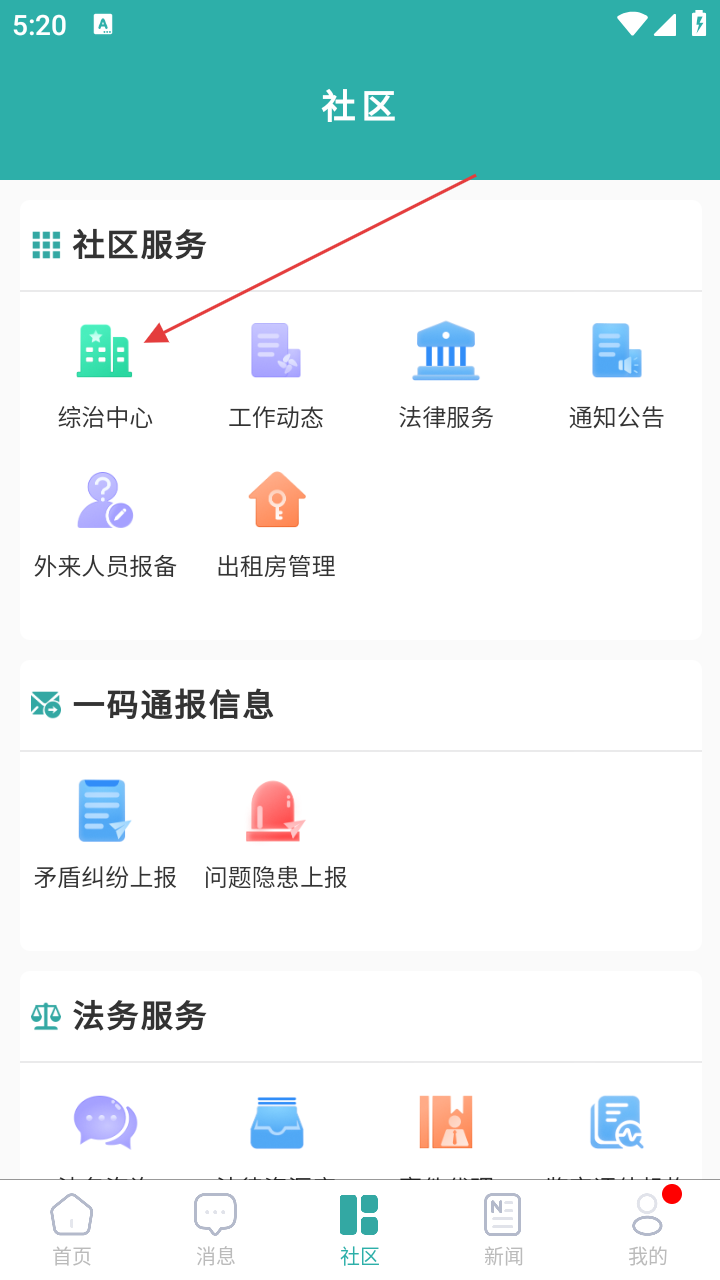The height and width of the screenshot is (1280, 720).
Task: Go to 出租房管理
Action: pyautogui.click(x=276, y=526)
